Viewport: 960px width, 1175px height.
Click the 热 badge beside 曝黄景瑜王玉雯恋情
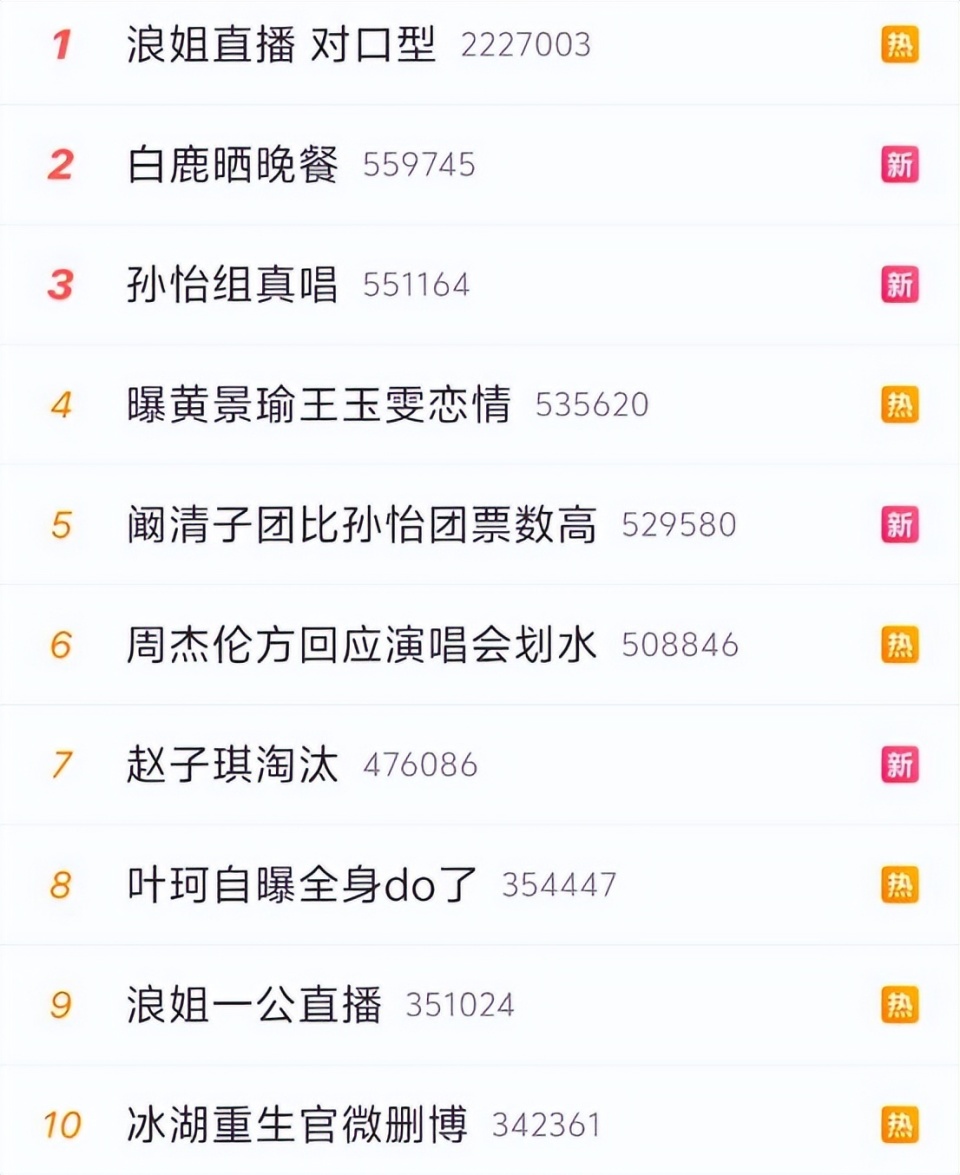[898, 405]
